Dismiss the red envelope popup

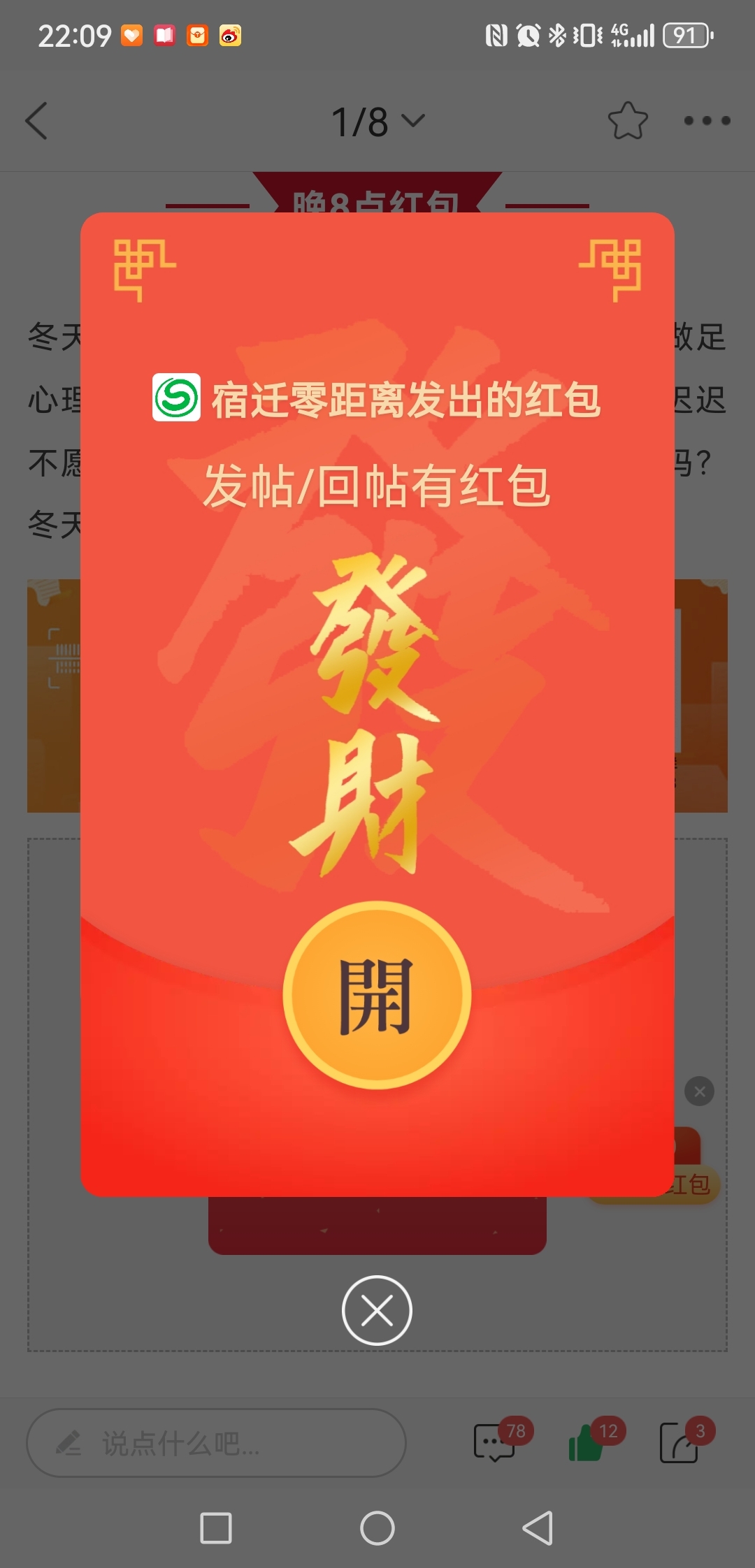tap(377, 1310)
